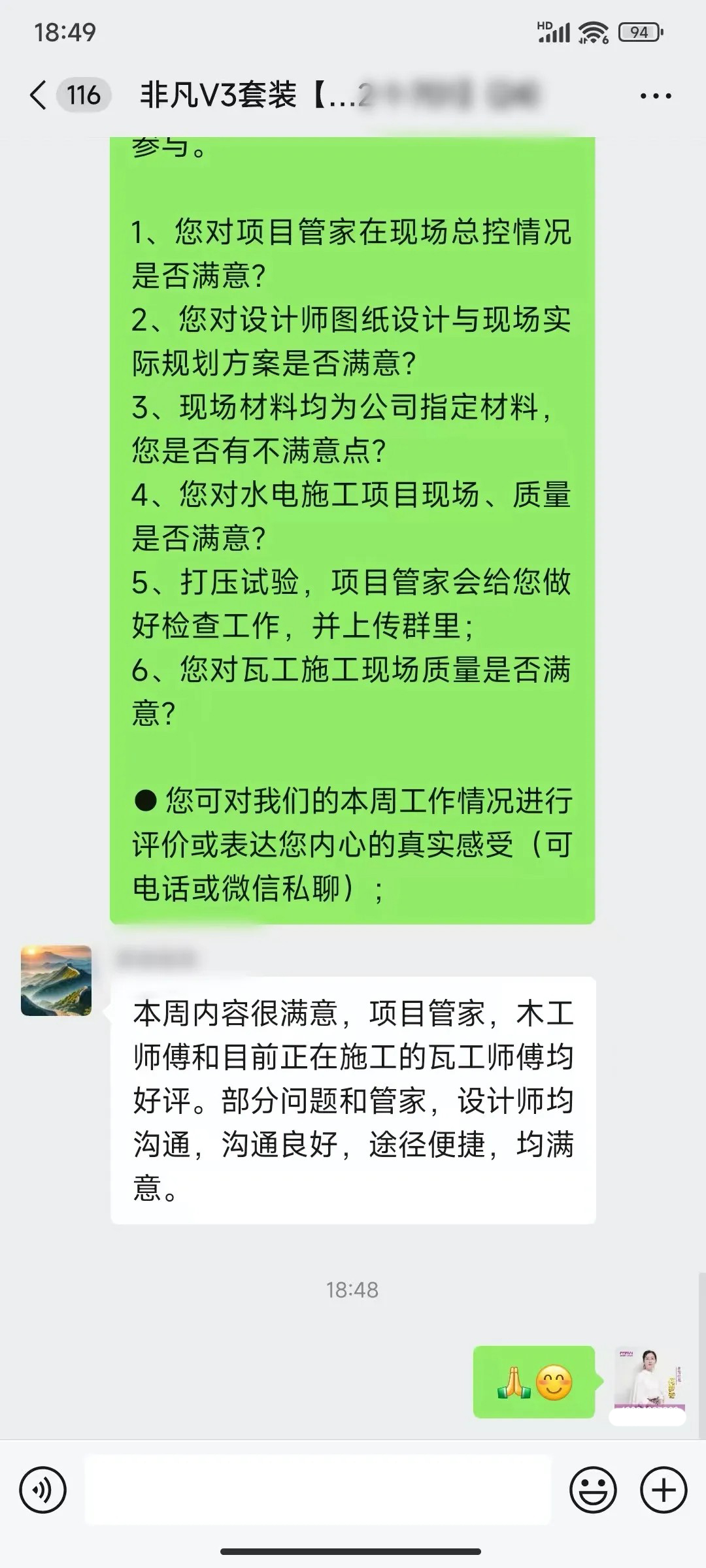Open my own avatar profile

pos(649,1380)
